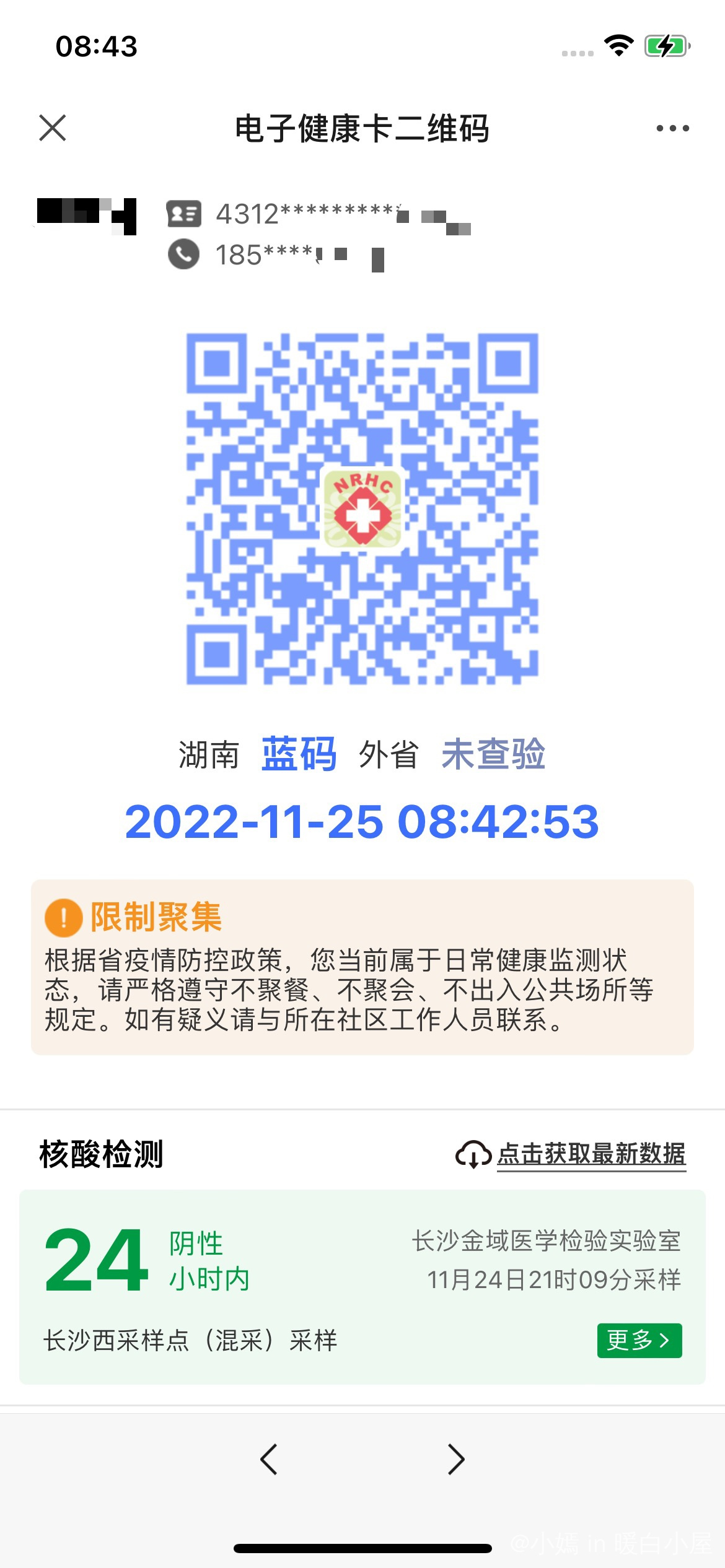
Task: Close the electronic health card page
Action: pyautogui.click(x=53, y=128)
